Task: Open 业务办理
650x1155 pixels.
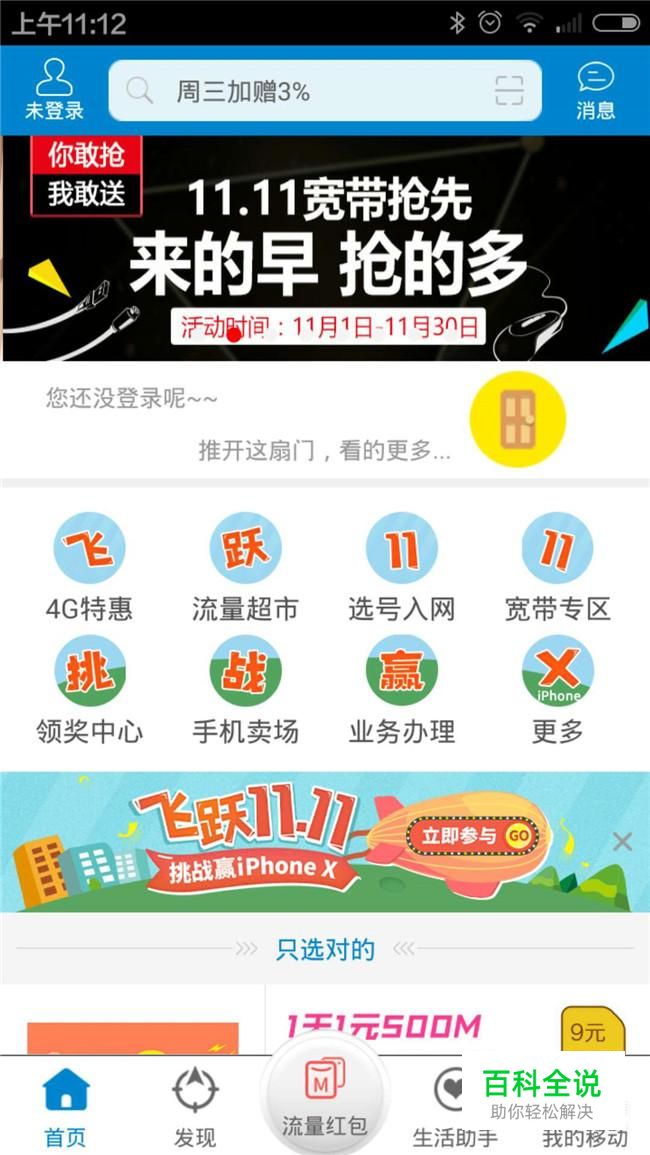Action: [x=401, y=689]
